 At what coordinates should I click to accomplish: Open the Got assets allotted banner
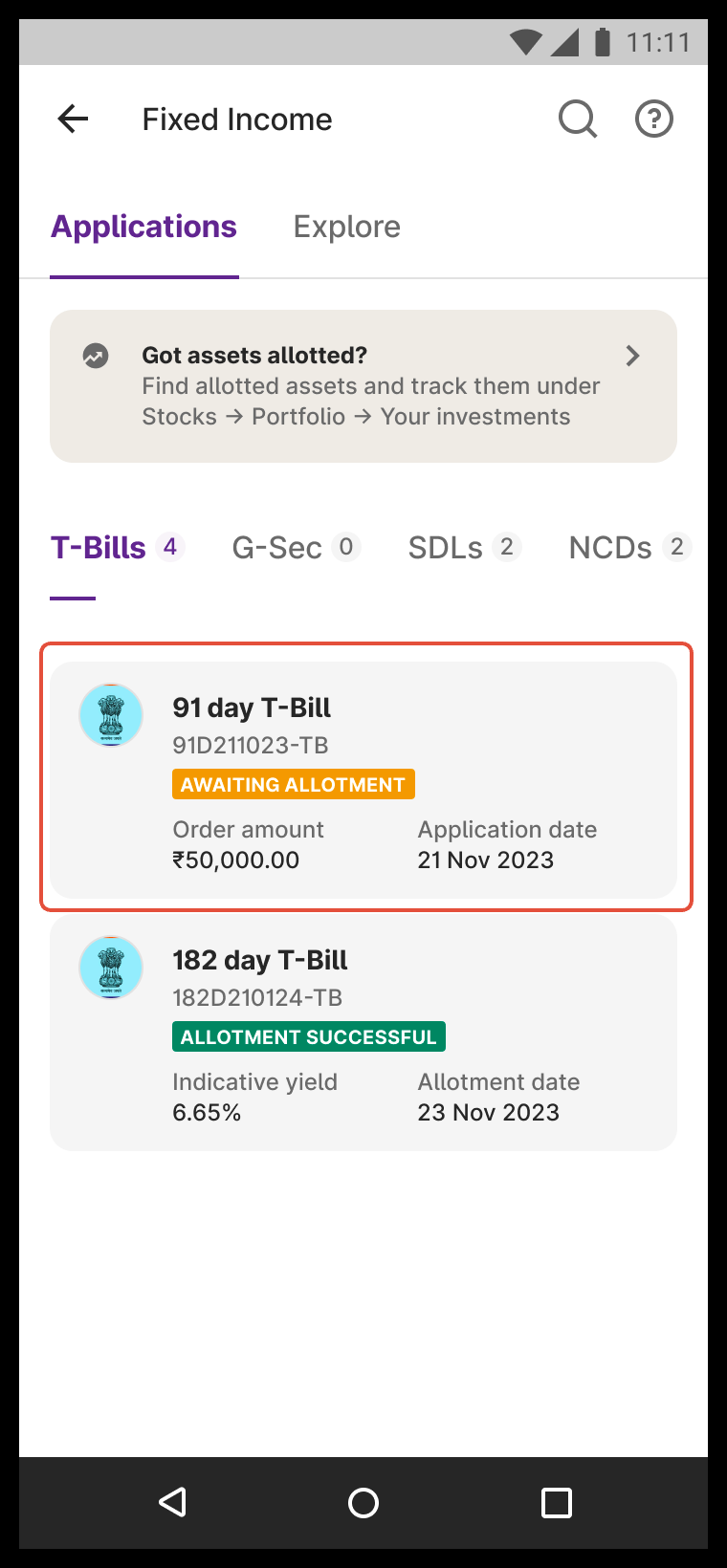[363, 386]
